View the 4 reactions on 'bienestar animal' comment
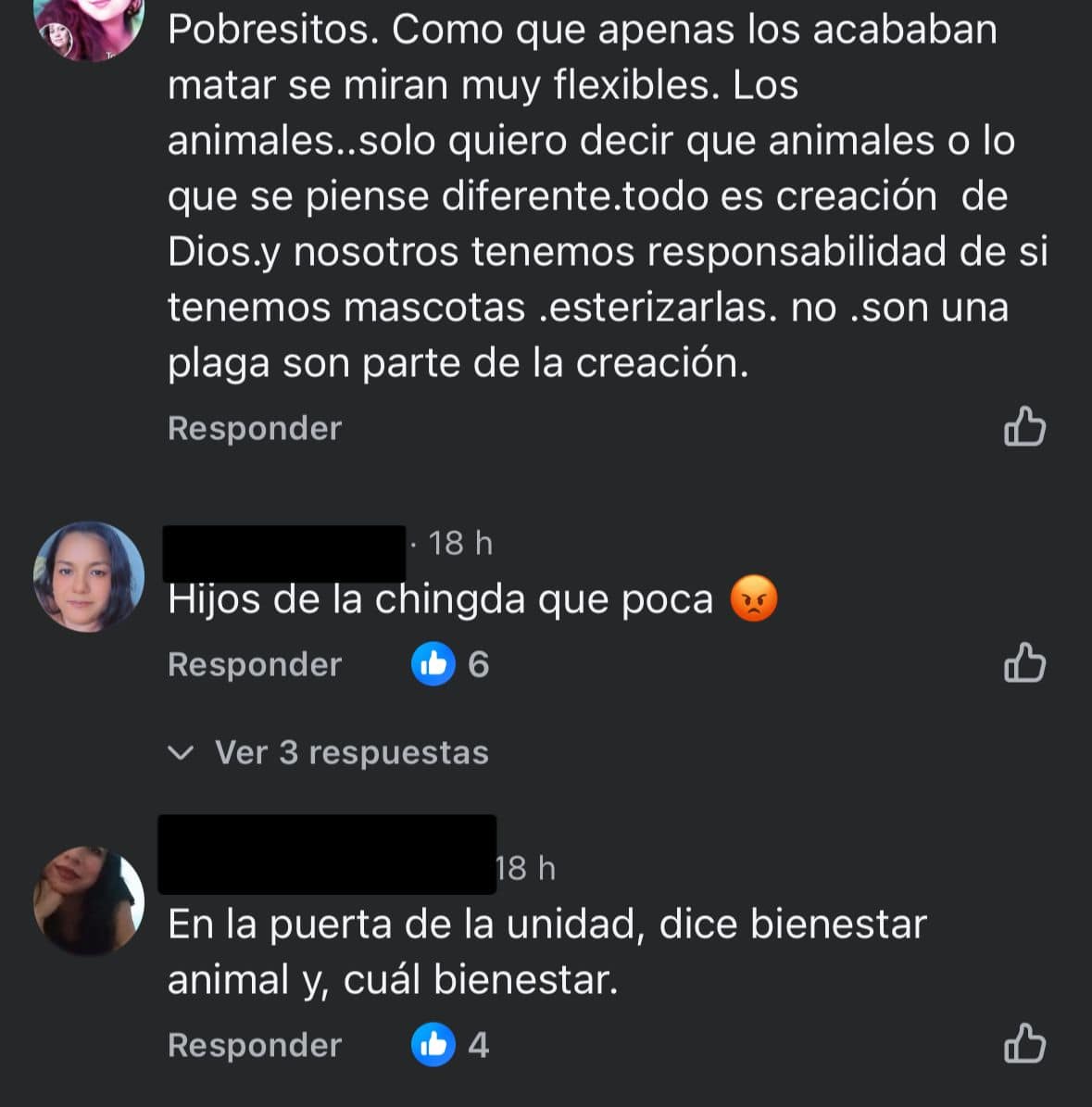The image size is (1092, 1107). (450, 1045)
